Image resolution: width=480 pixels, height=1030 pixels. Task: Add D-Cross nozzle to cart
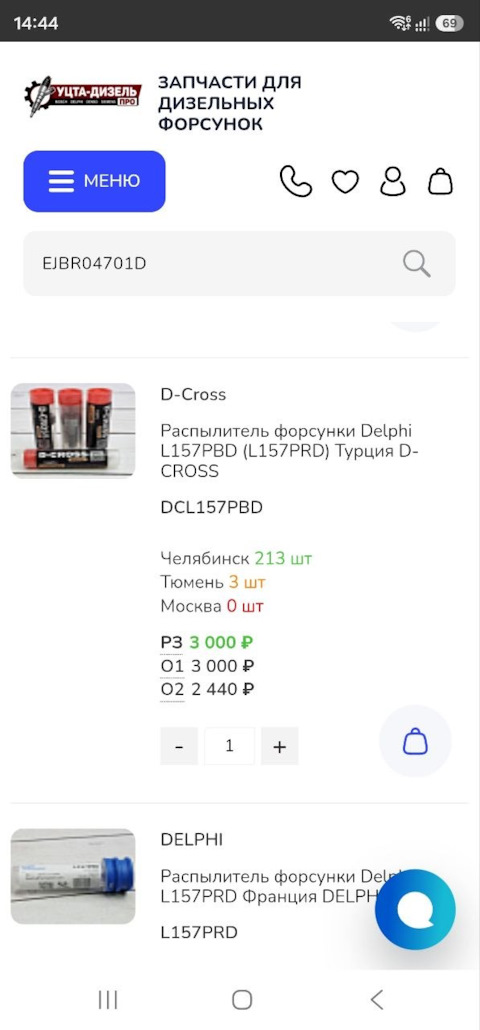[415, 741]
